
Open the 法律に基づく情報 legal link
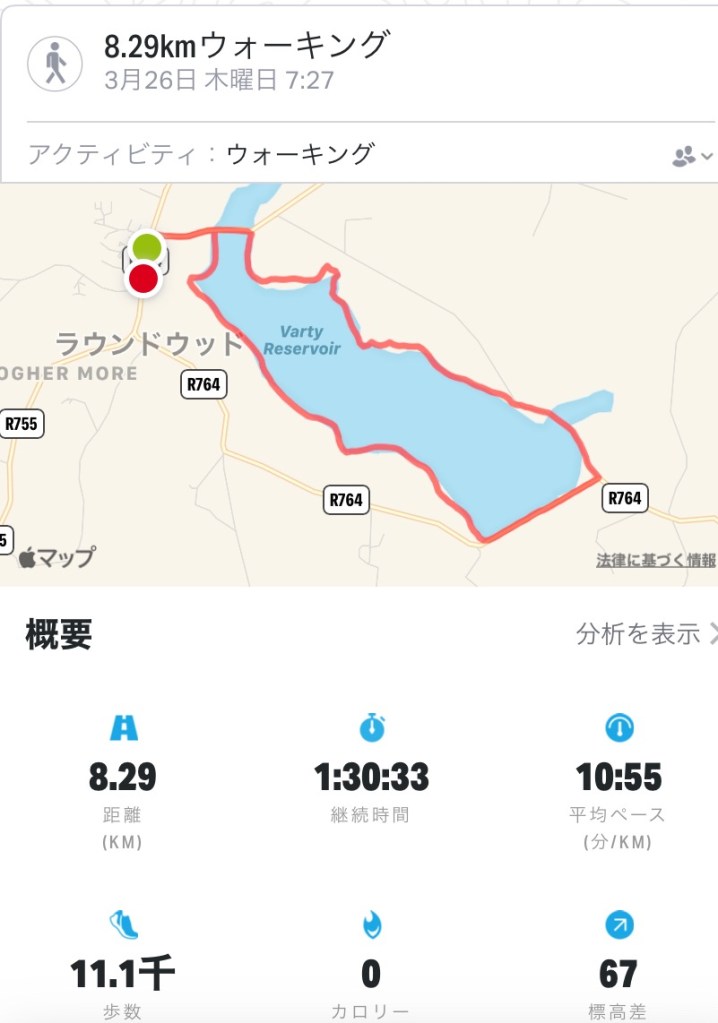656,560
